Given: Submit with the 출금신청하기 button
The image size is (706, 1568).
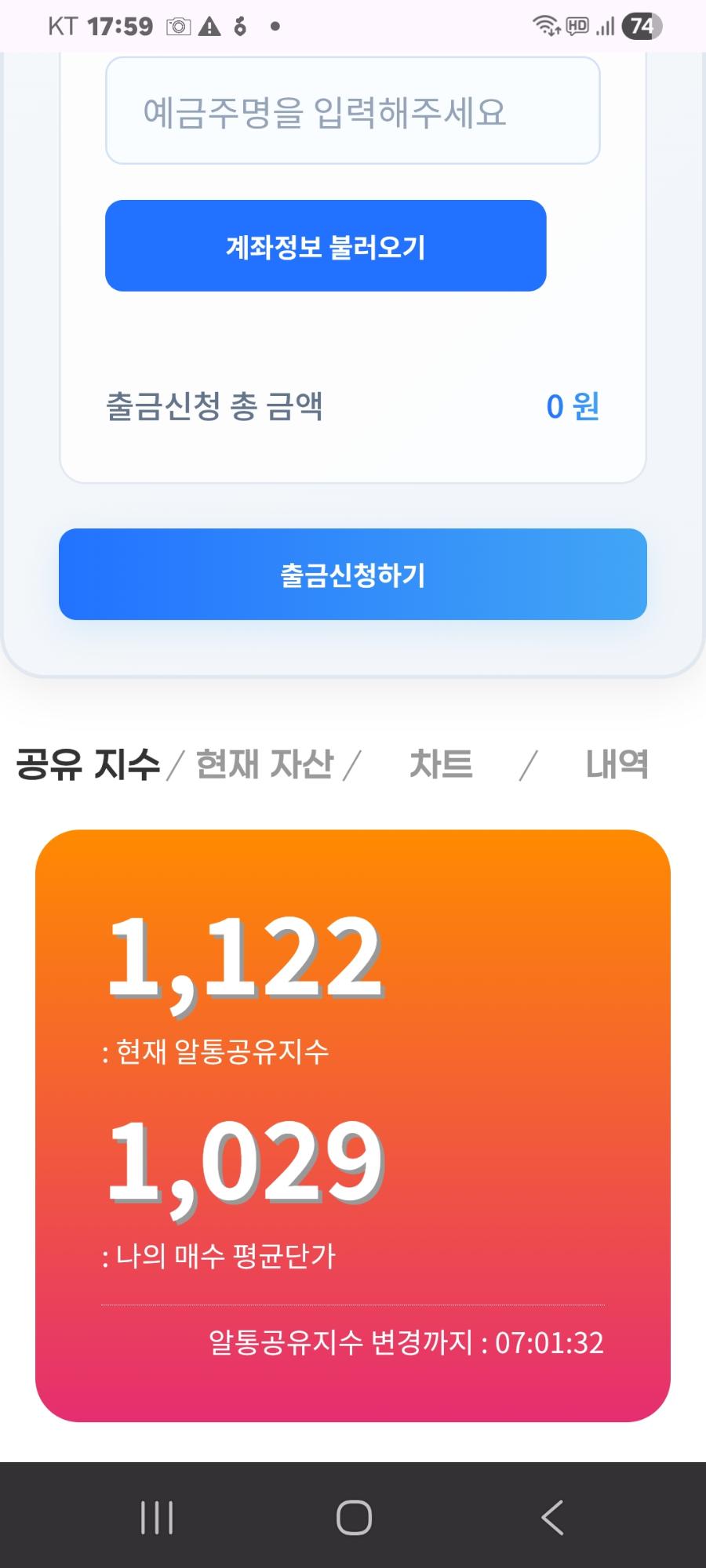Looking at the screenshot, I should pos(352,575).
